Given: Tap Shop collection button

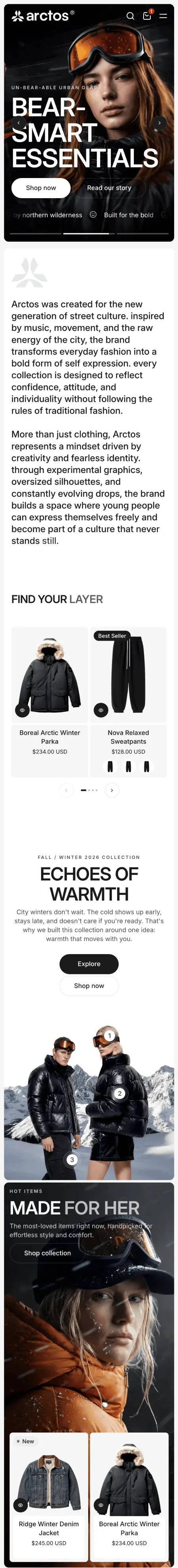Looking at the screenshot, I should (x=47, y=1253).
